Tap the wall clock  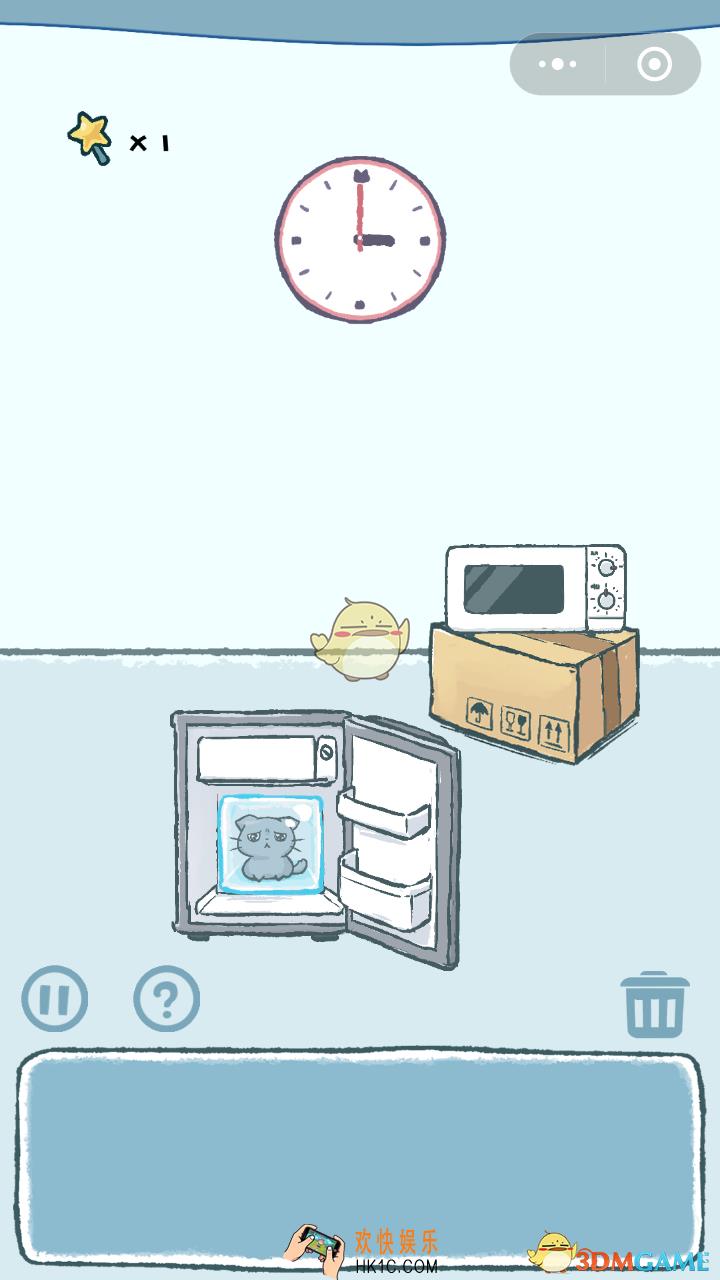[360, 239]
